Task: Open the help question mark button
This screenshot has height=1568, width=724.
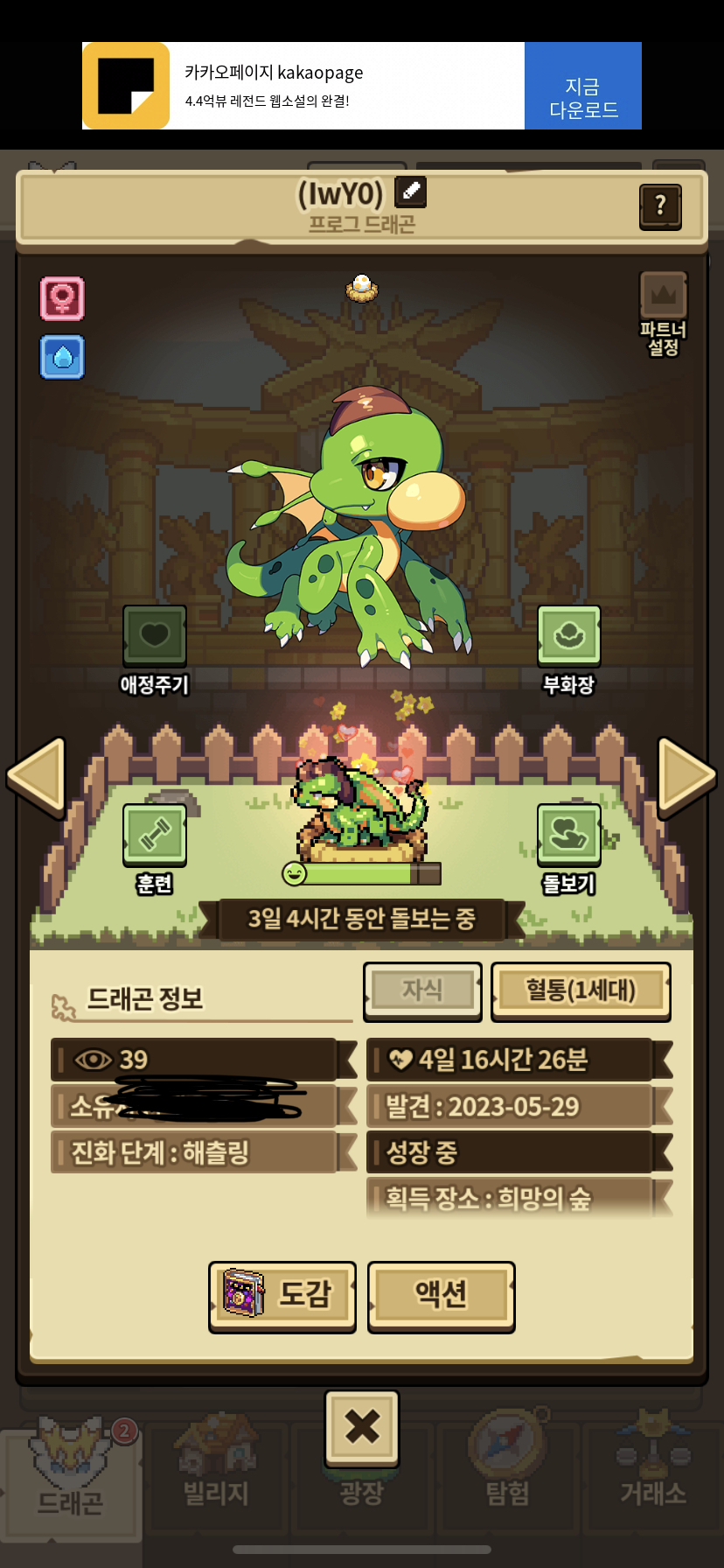Action: [x=660, y=206]
